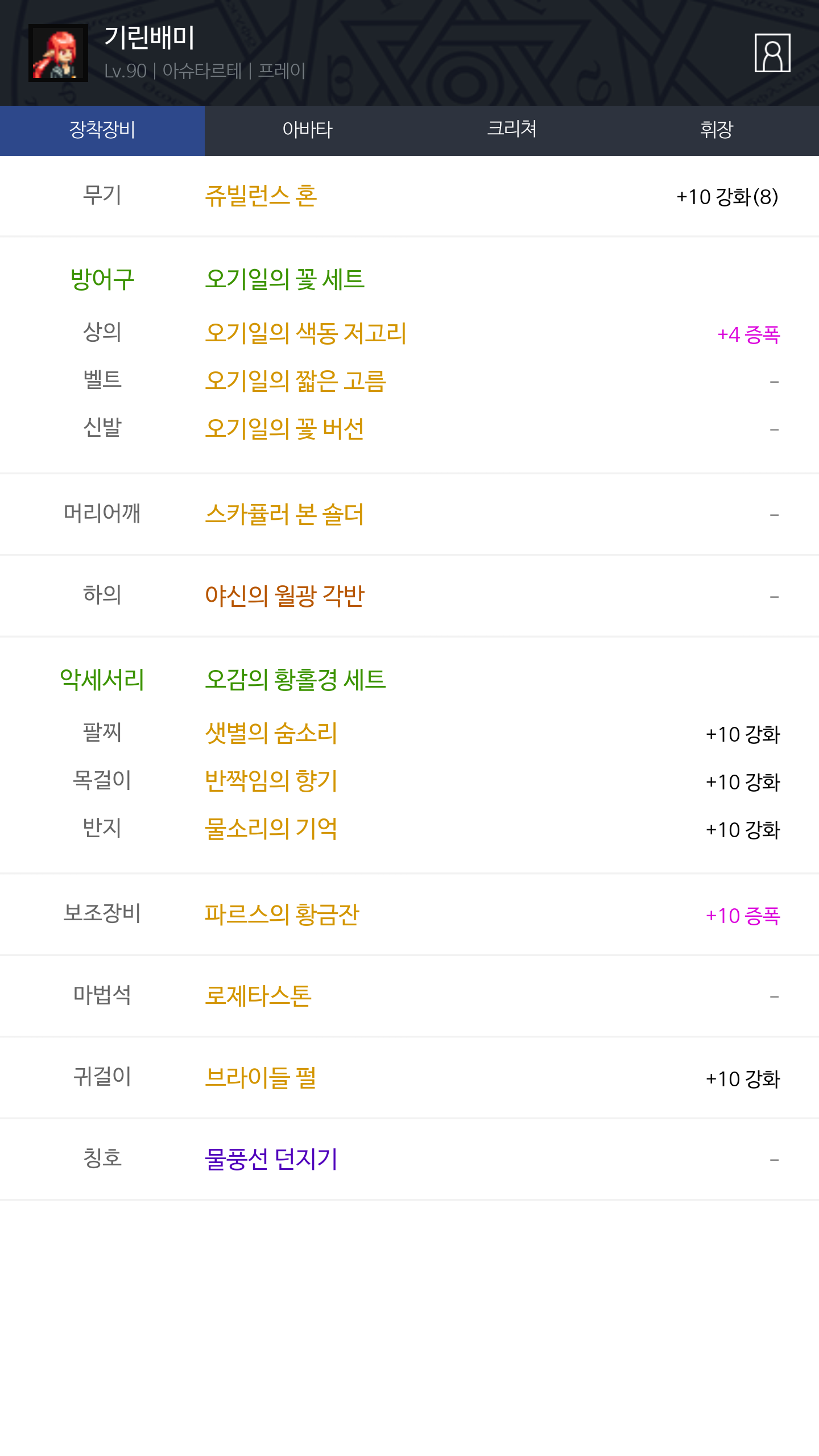The width and height of the screenshot is (819, 1456).
Task: Switch to the 크리쳐 tab
Action: click(x=512, y=130)
